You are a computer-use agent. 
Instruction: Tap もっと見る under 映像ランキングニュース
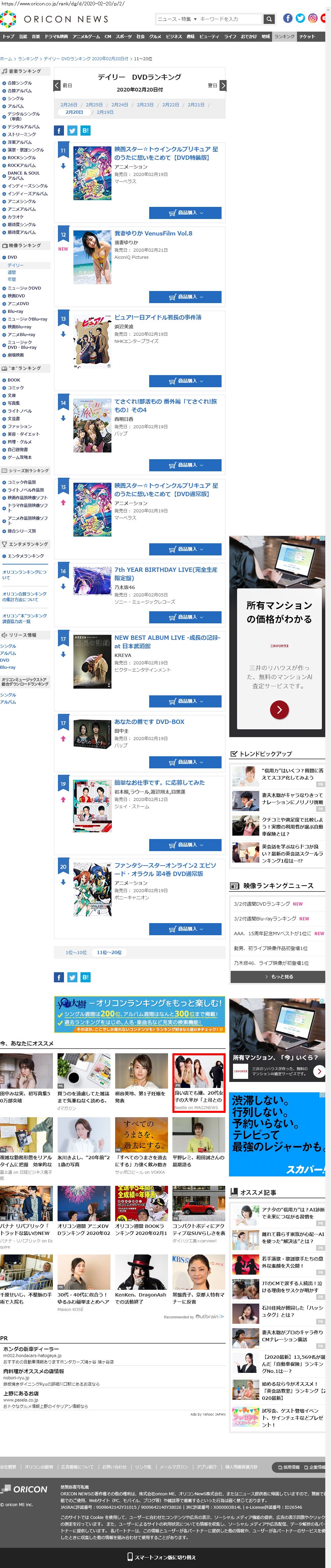[x=277, y=976]
